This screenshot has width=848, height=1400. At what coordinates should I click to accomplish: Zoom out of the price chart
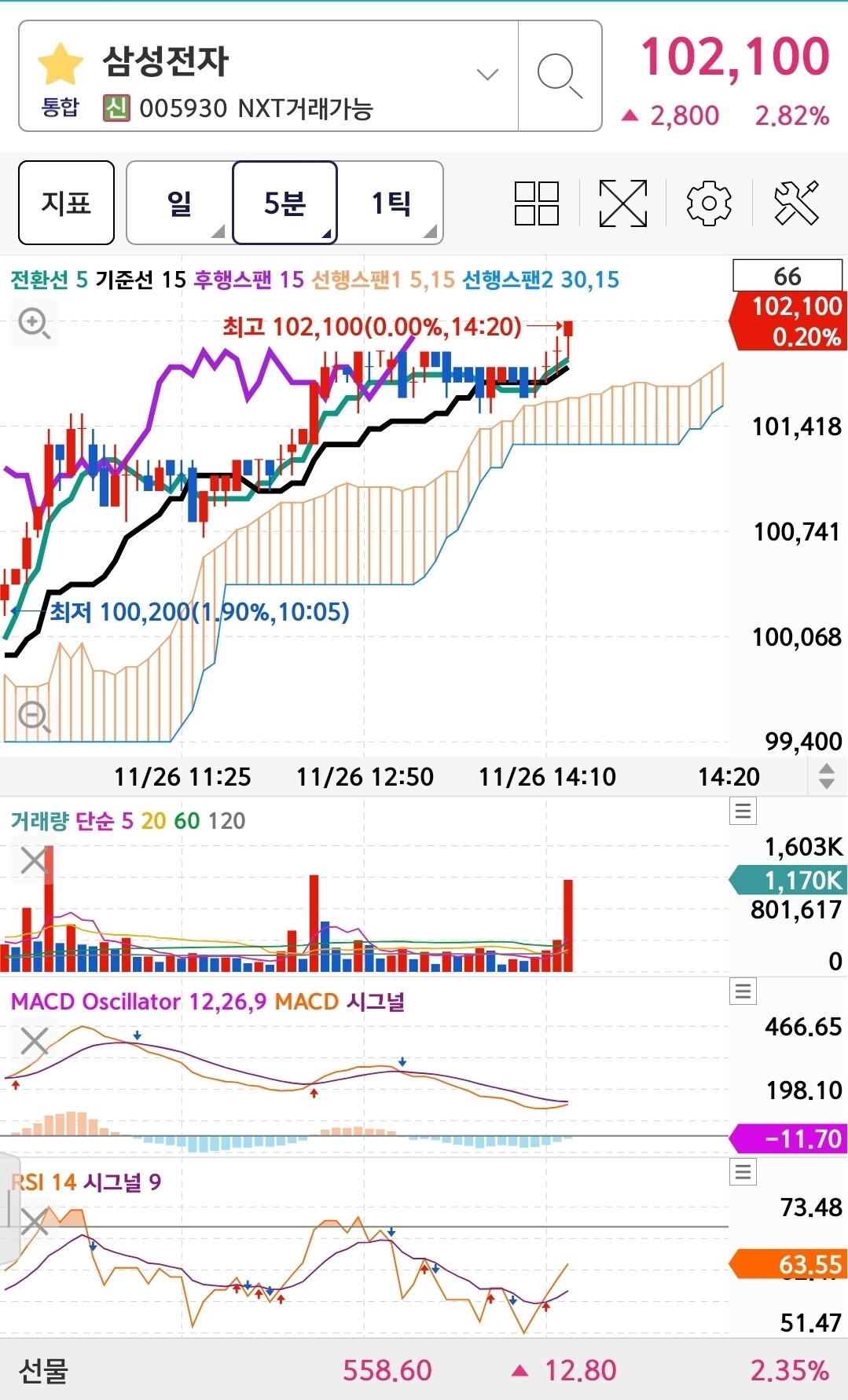click(x=34, y=716)
